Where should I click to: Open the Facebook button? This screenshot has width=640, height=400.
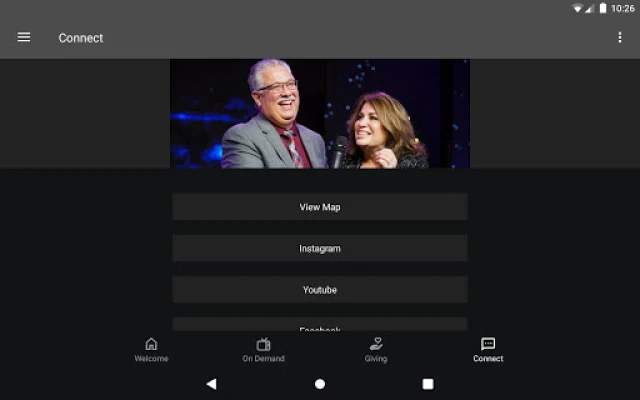(320, 325)
